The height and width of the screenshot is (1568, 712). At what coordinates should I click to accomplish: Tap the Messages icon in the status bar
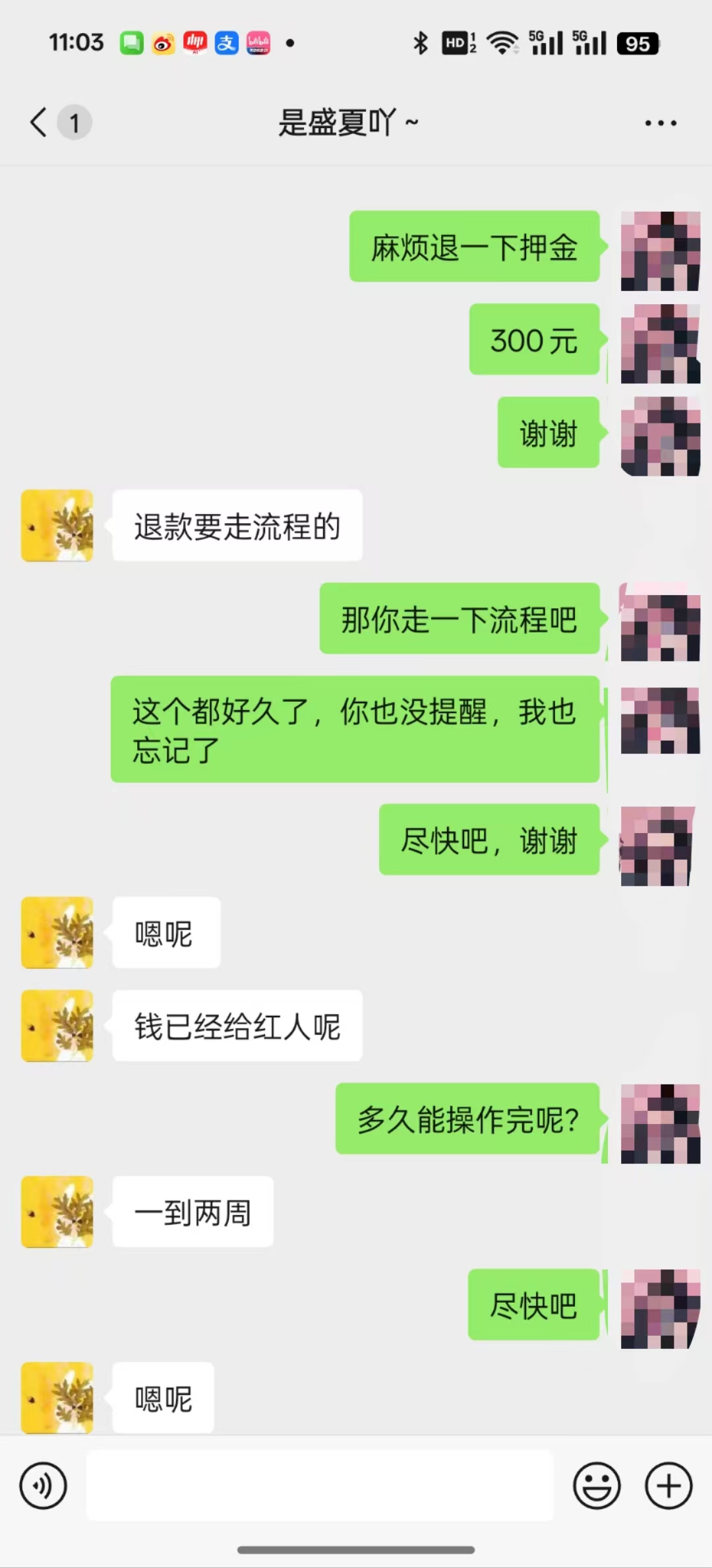tap(129, 43)
